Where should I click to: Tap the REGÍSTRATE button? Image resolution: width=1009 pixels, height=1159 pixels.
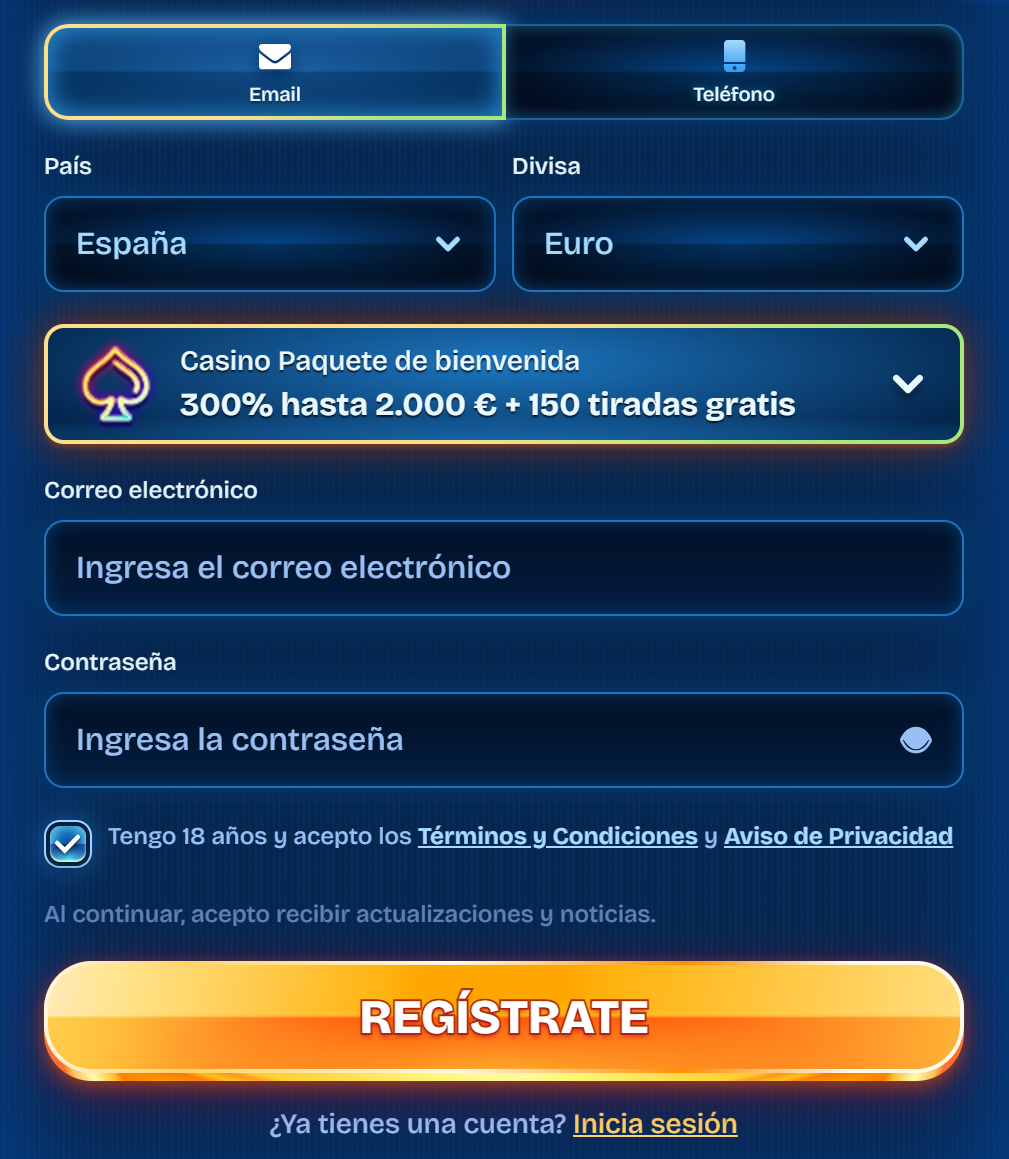click(504, 1017)
